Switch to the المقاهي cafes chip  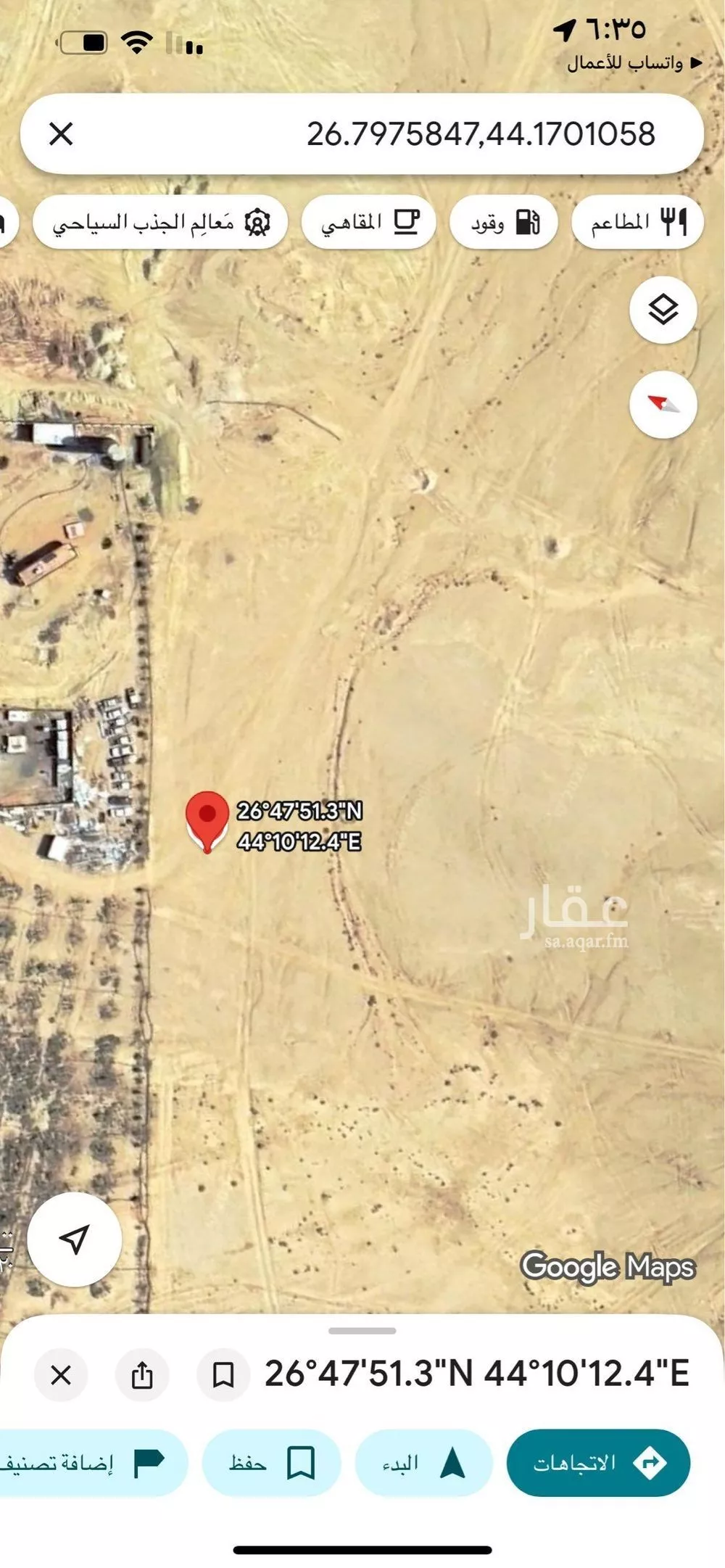pos(368,222)
